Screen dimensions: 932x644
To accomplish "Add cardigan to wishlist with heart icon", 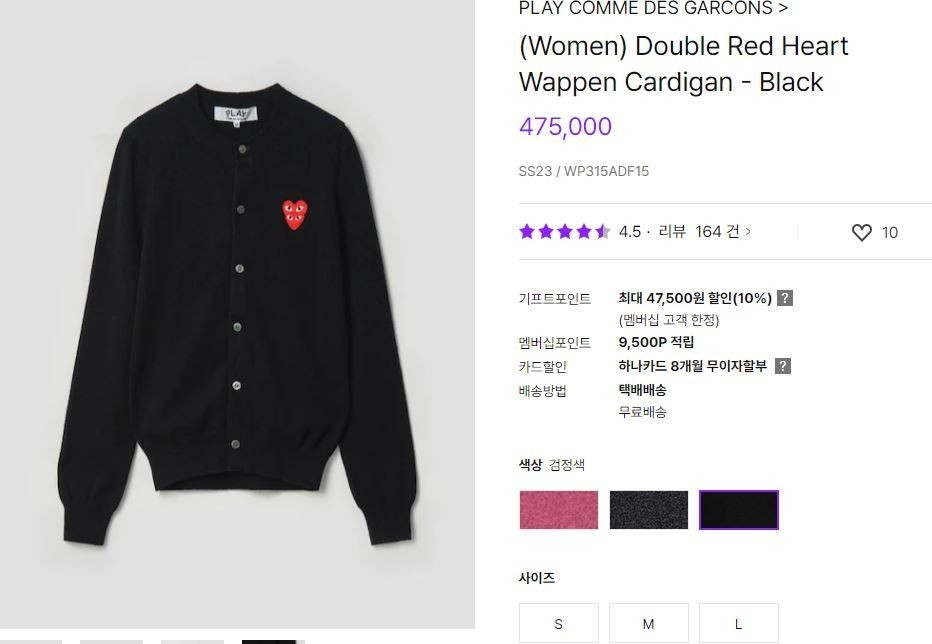I will tap(861, 232).
